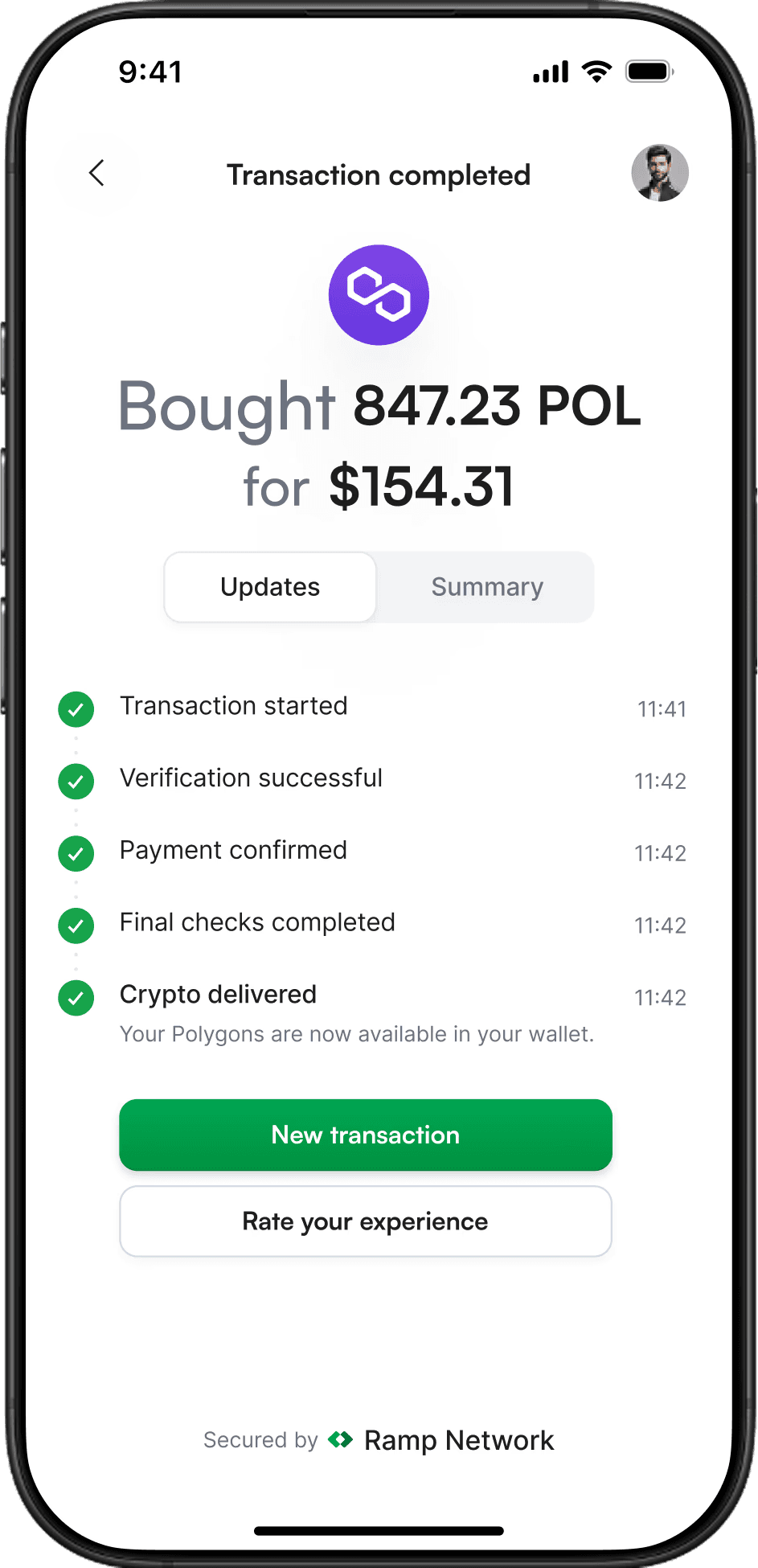Image resolution: width=758 pixels, height=1568 pixels.
Task: Go back using the arrow icon
Action: click(96, 173)
